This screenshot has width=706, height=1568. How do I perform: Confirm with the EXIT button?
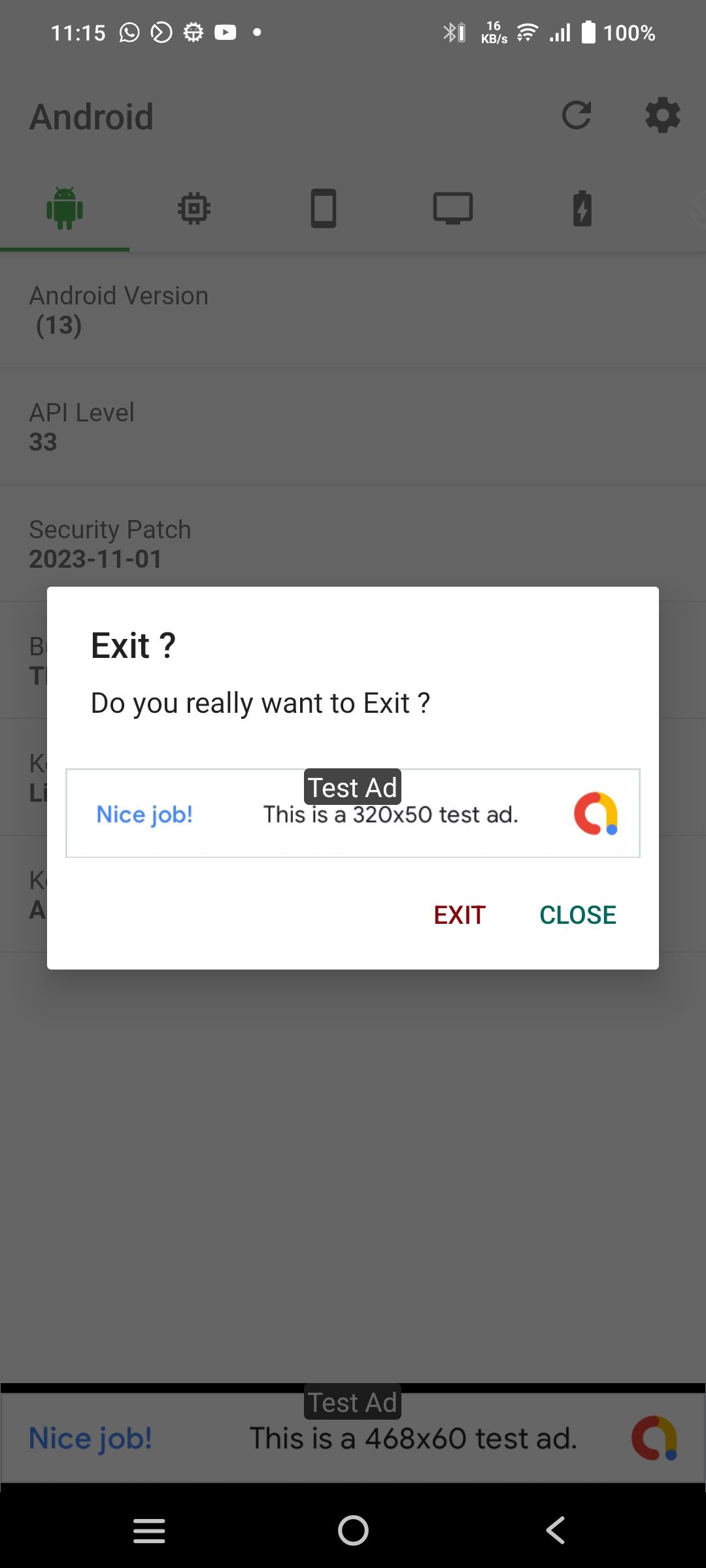(460, 915)
